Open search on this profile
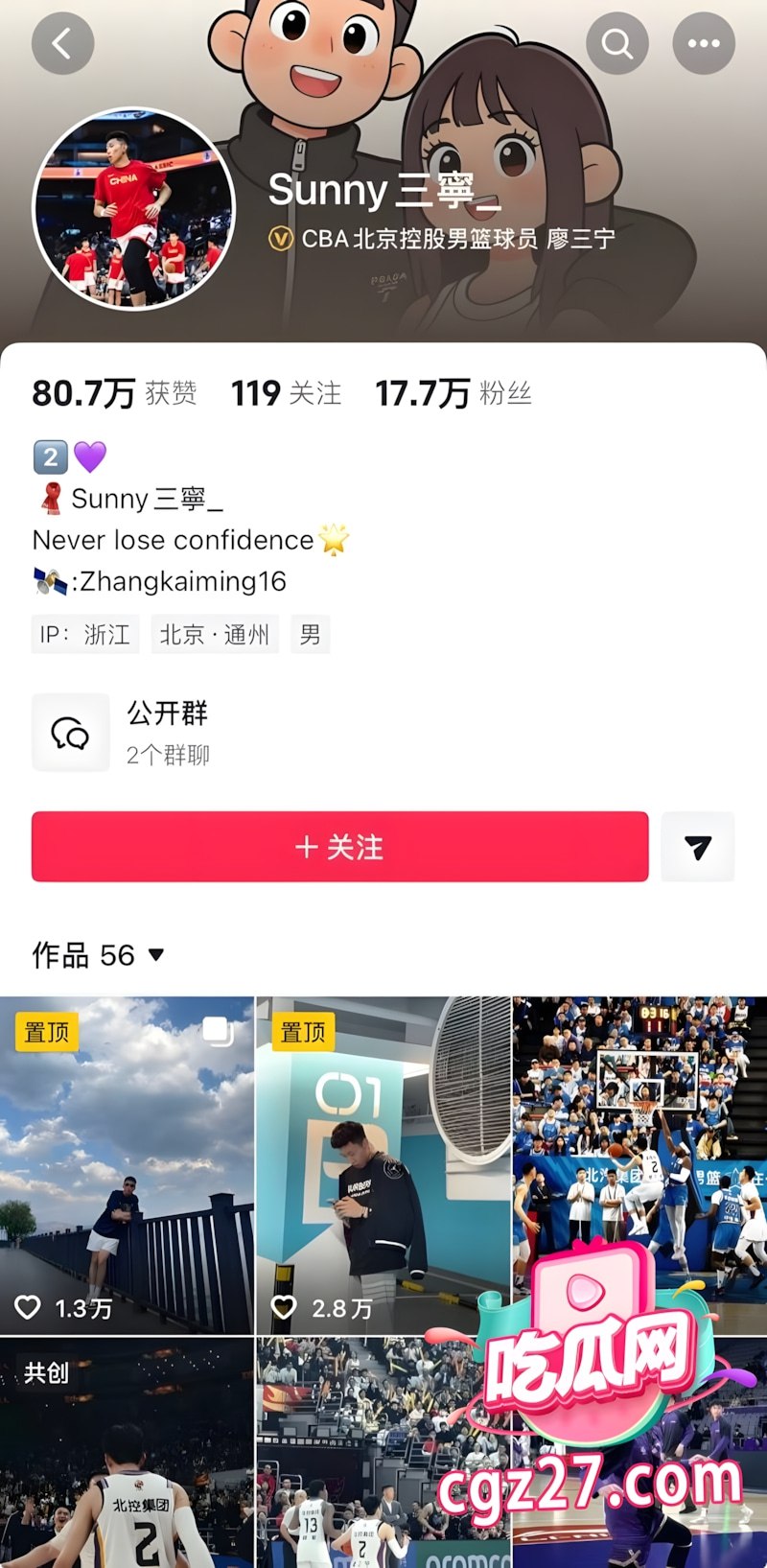 tap(616, 43)
